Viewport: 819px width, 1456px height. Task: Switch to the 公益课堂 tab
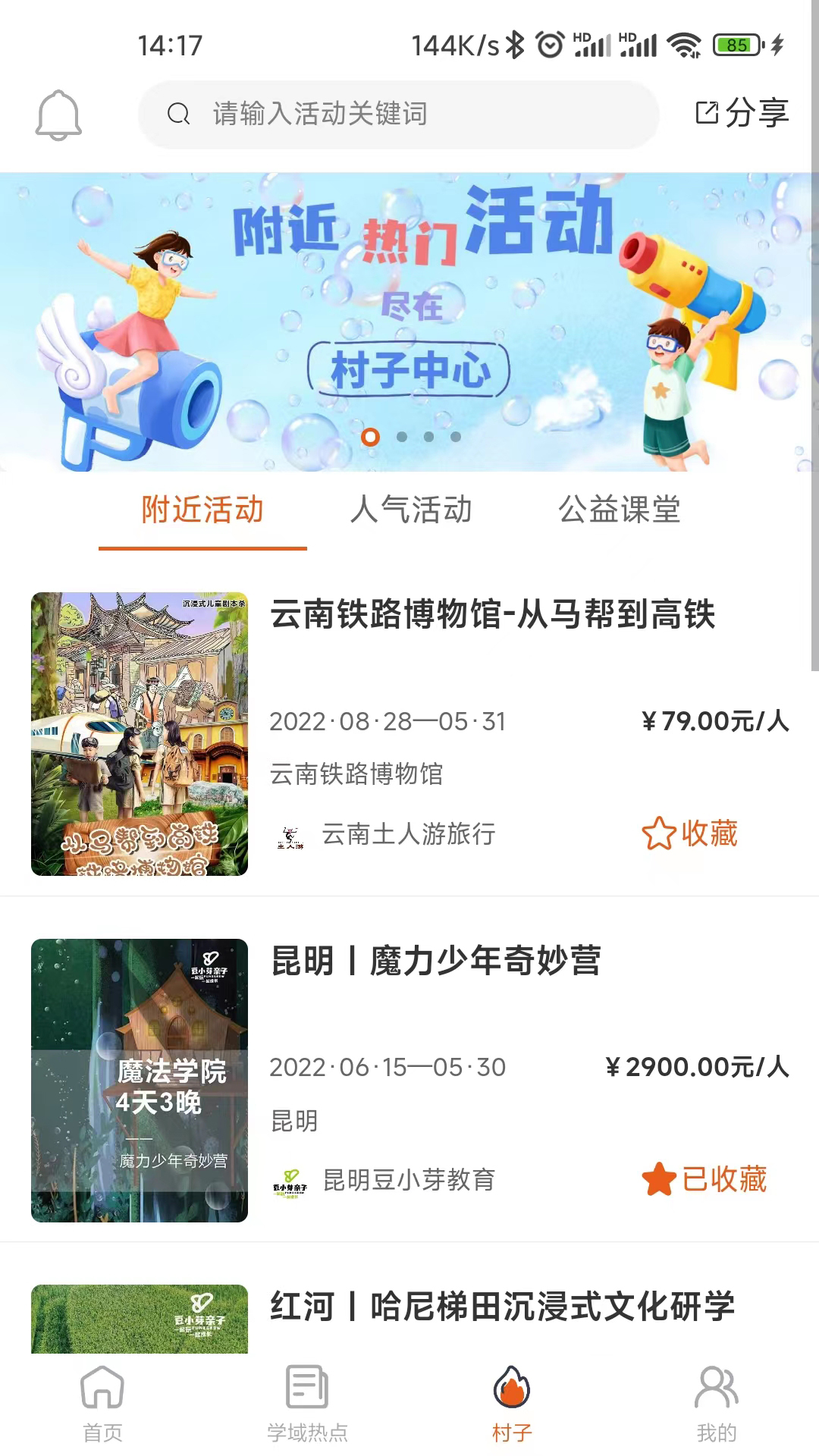[x=620, y=510]
